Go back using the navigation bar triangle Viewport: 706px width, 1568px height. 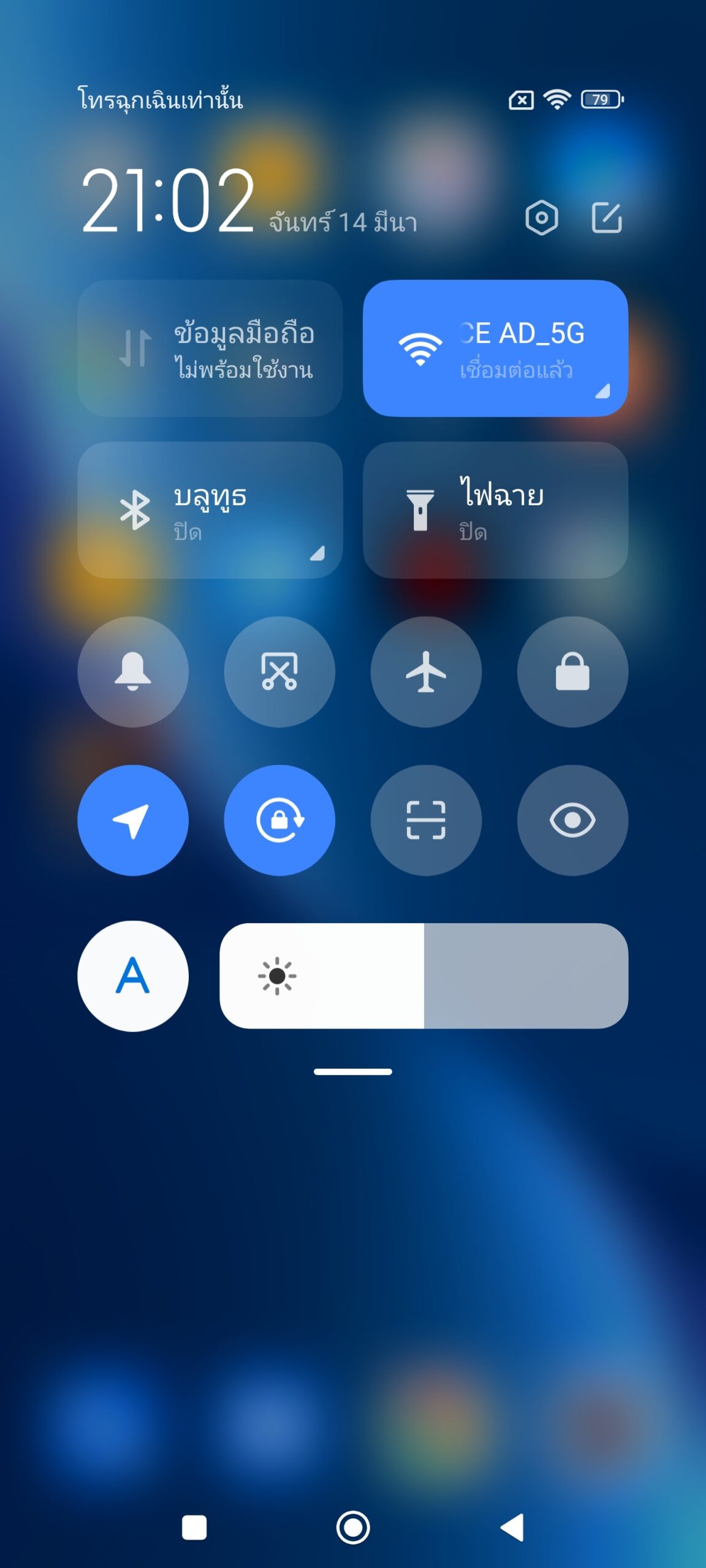(x=512, y=1528)
